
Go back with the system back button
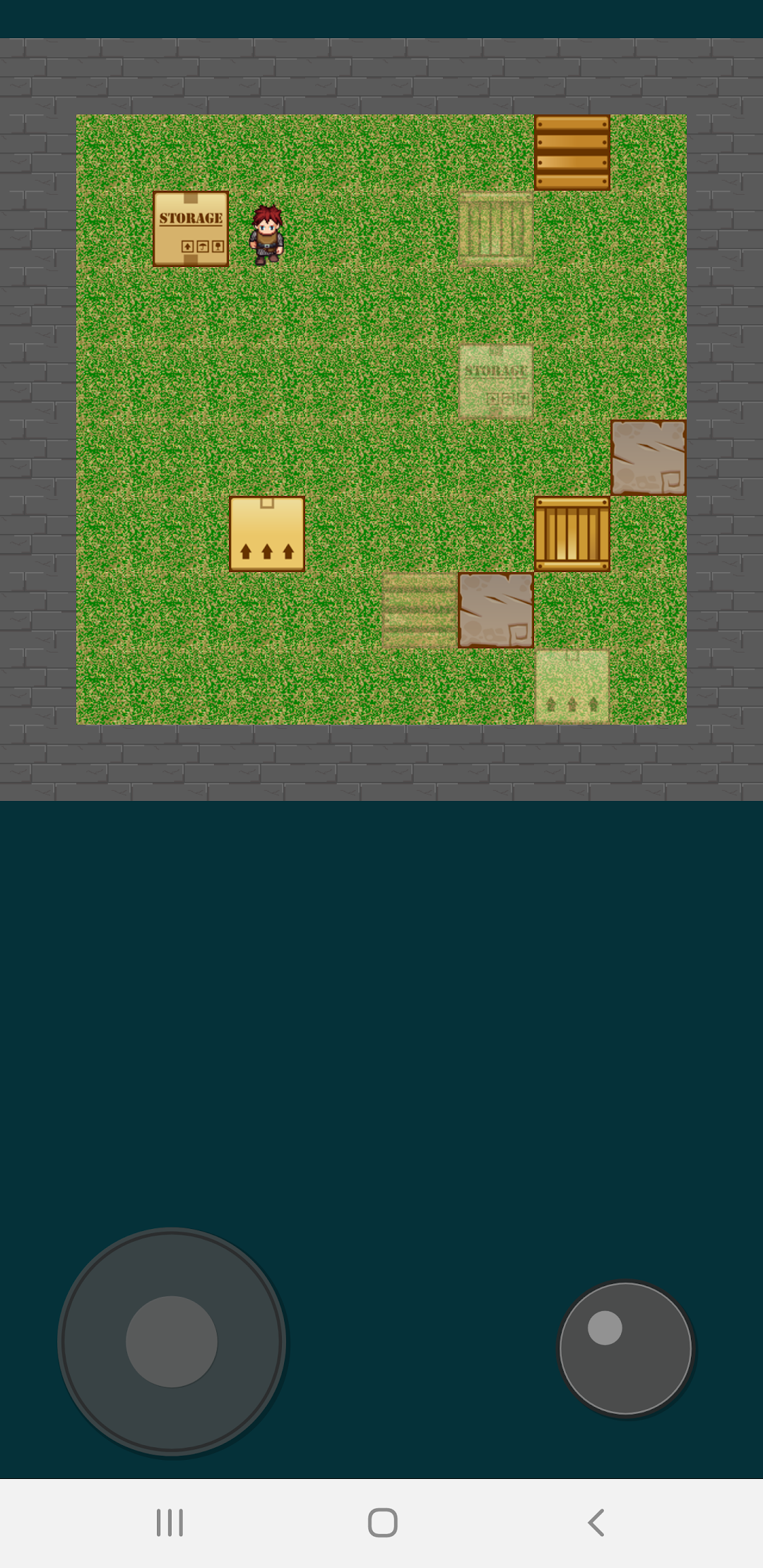pos(596,1522)
